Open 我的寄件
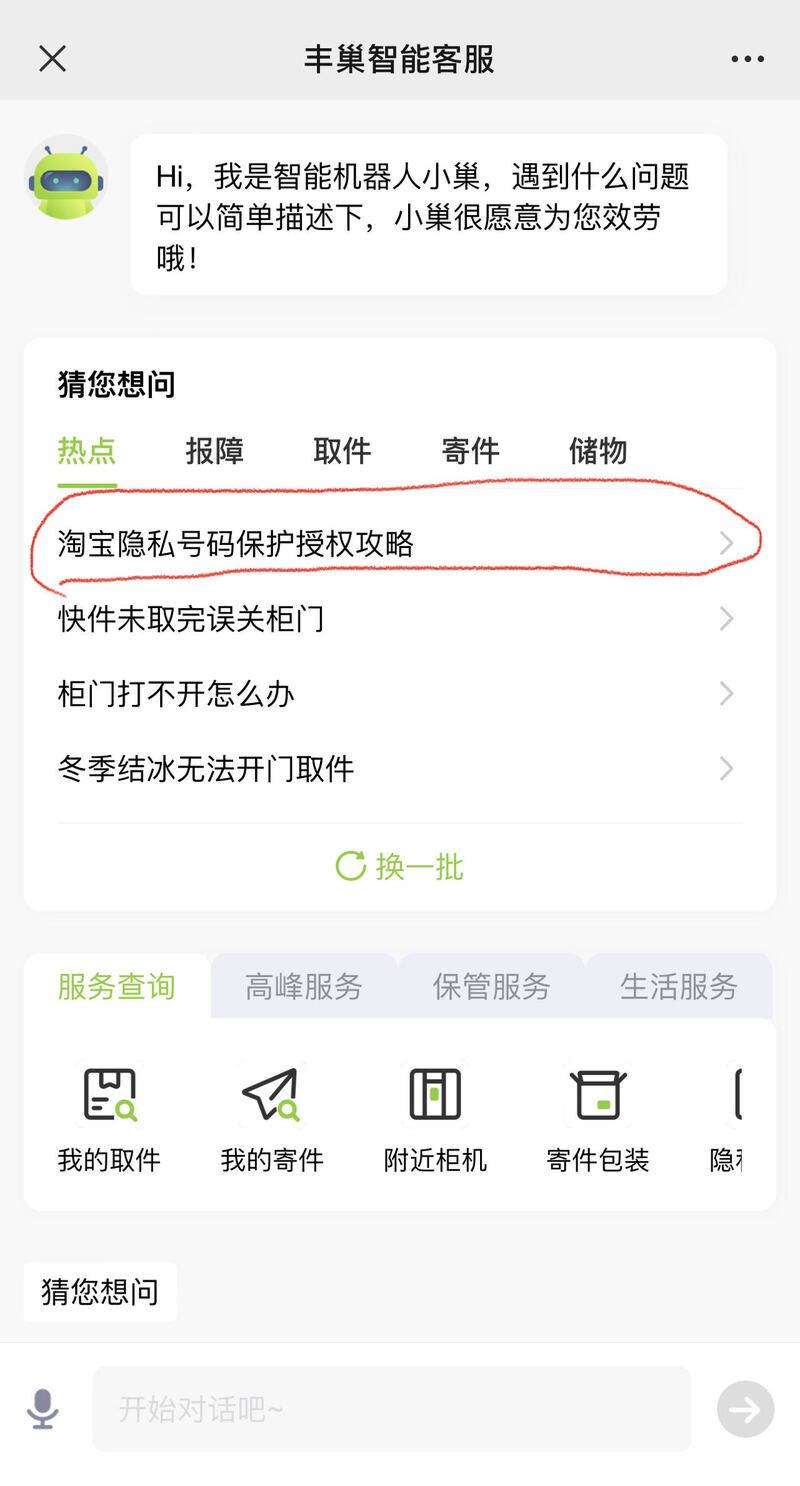The image size is (800, 1486). [x=272, y=1117]
